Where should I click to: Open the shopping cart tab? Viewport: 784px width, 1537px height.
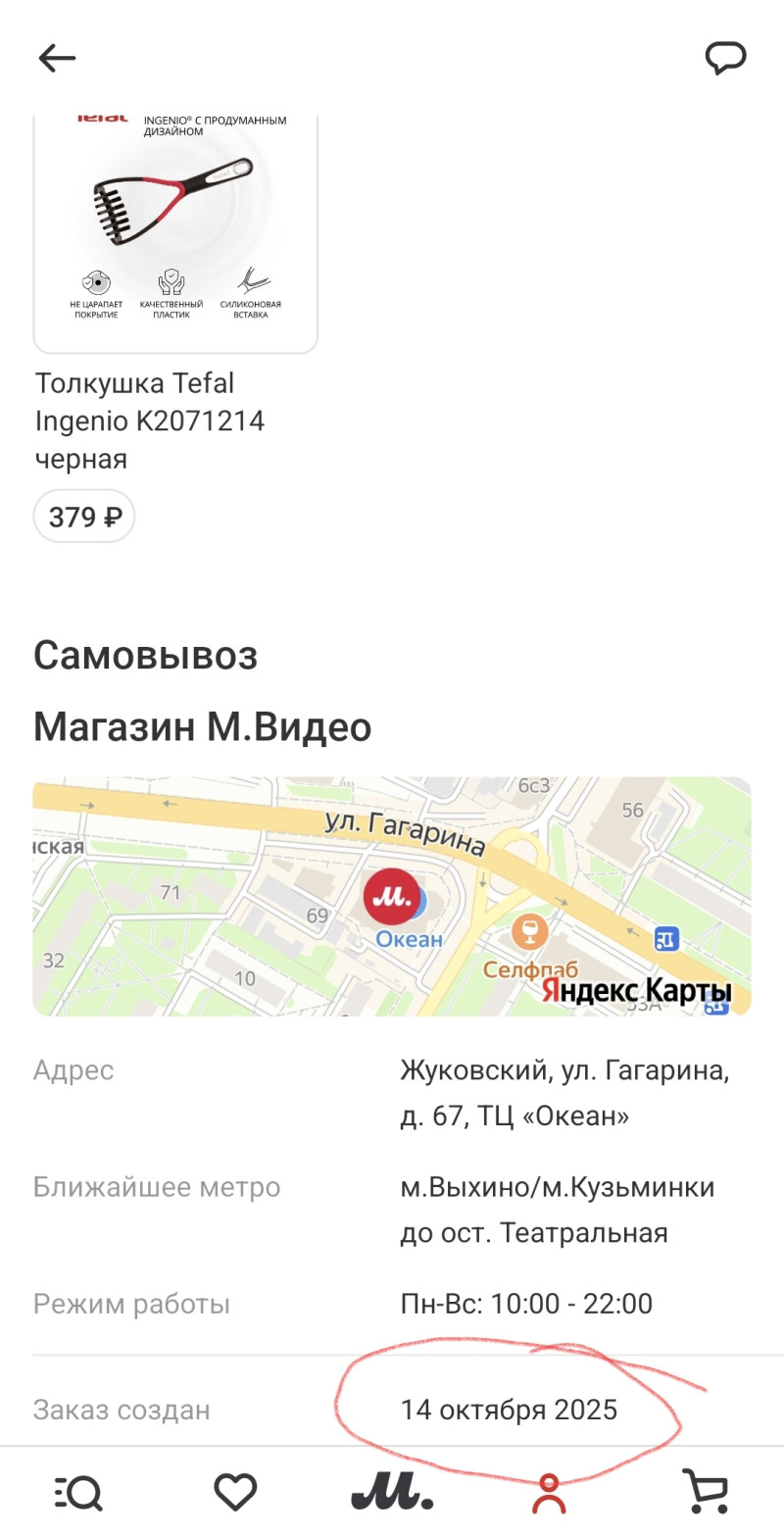(x=706, y=1493)
